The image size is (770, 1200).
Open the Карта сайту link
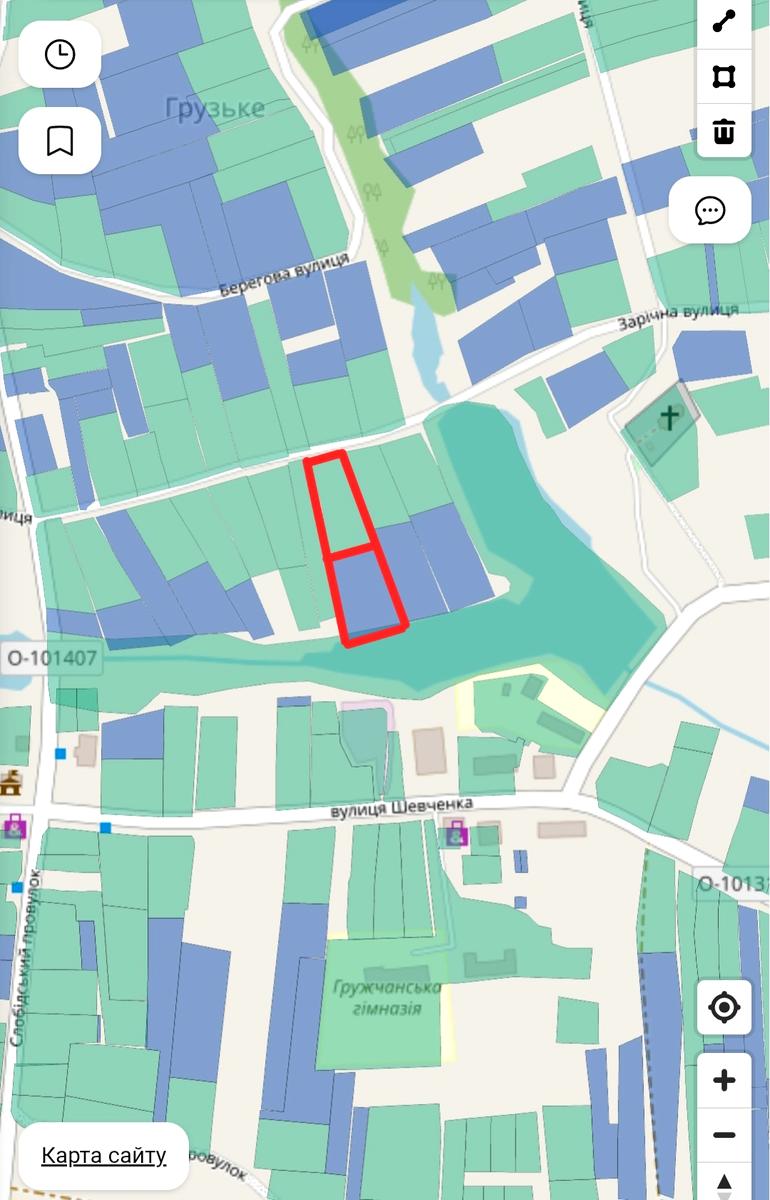[104, 1156]
